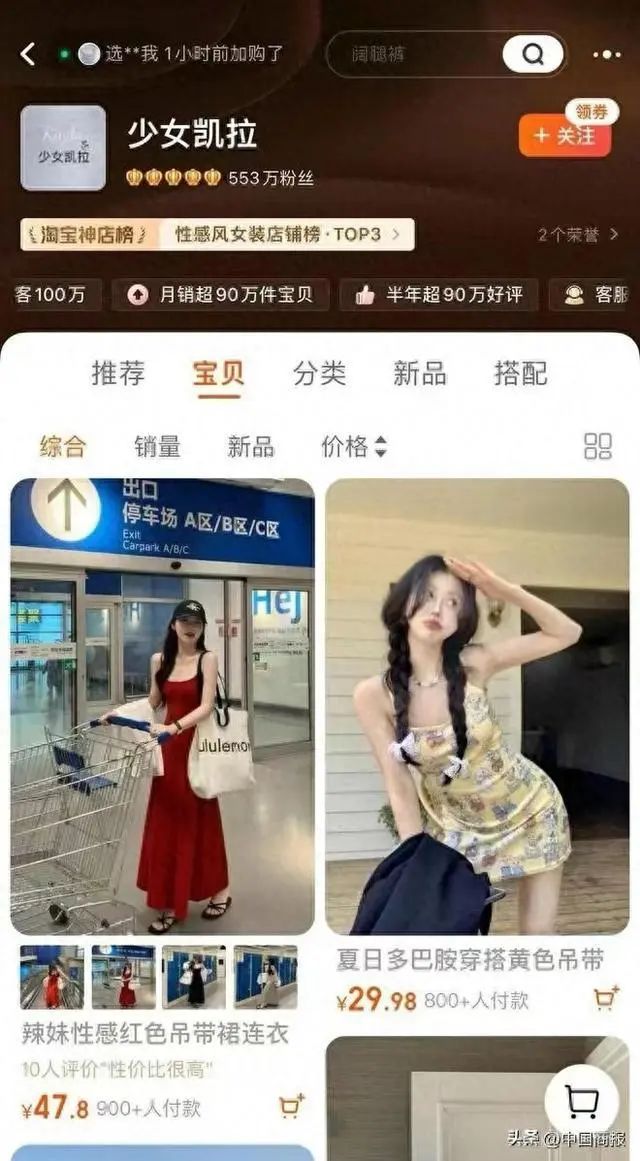Go back using the top-left arrow
This screenshot has height=1161, width=640.
(28, 54)
